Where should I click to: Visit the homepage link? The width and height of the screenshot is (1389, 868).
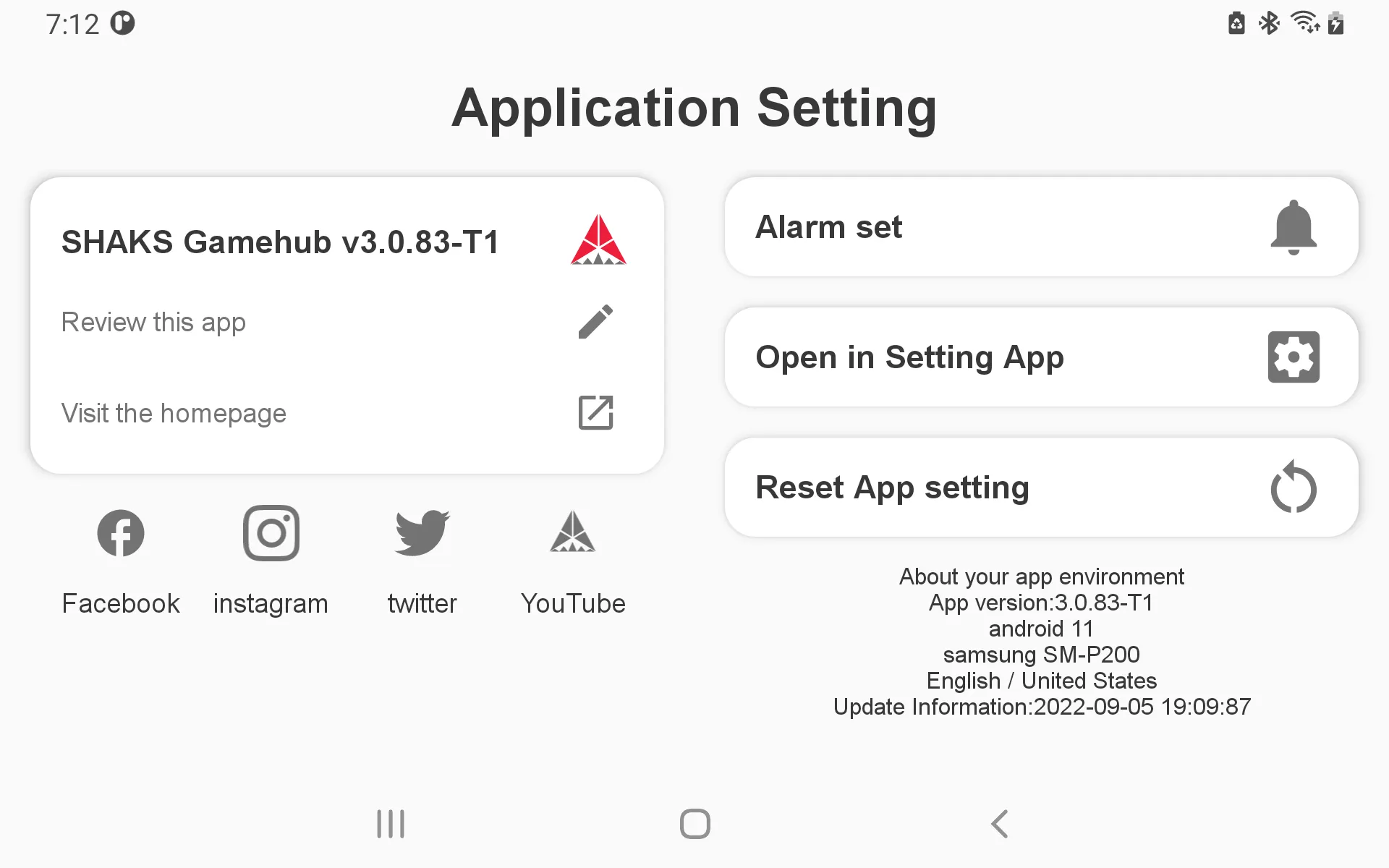point(336,413)
